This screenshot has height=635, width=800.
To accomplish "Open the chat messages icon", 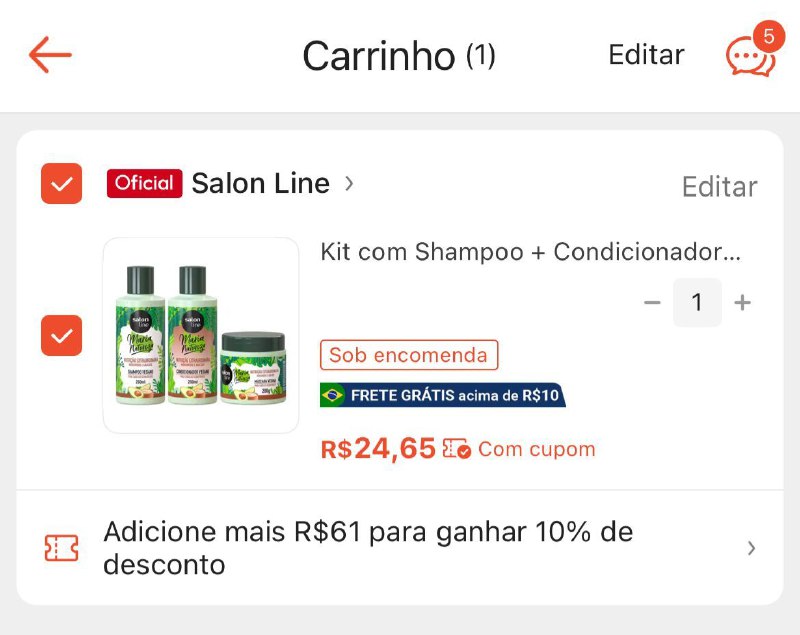I will 750,56.
